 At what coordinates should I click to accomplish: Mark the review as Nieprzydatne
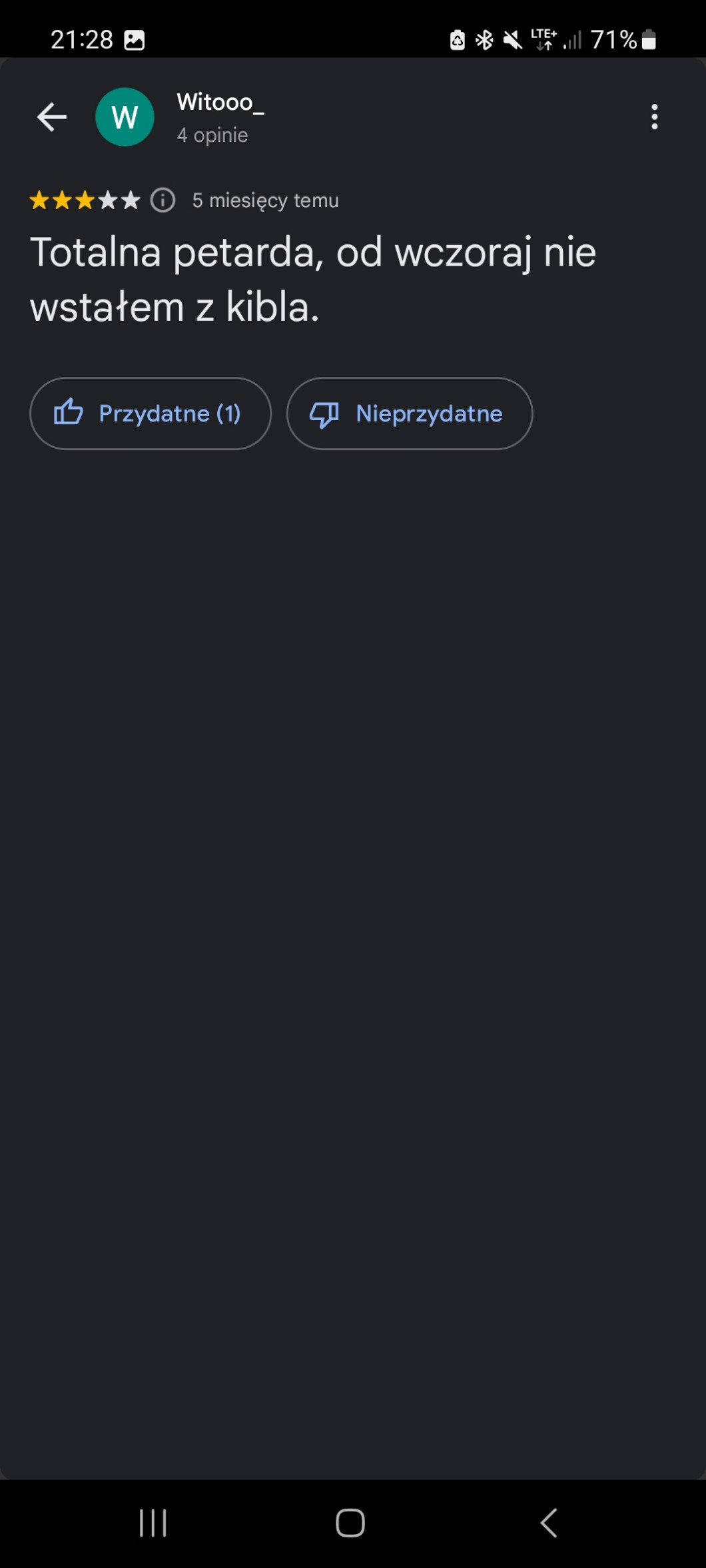click(x=409, y=413)
